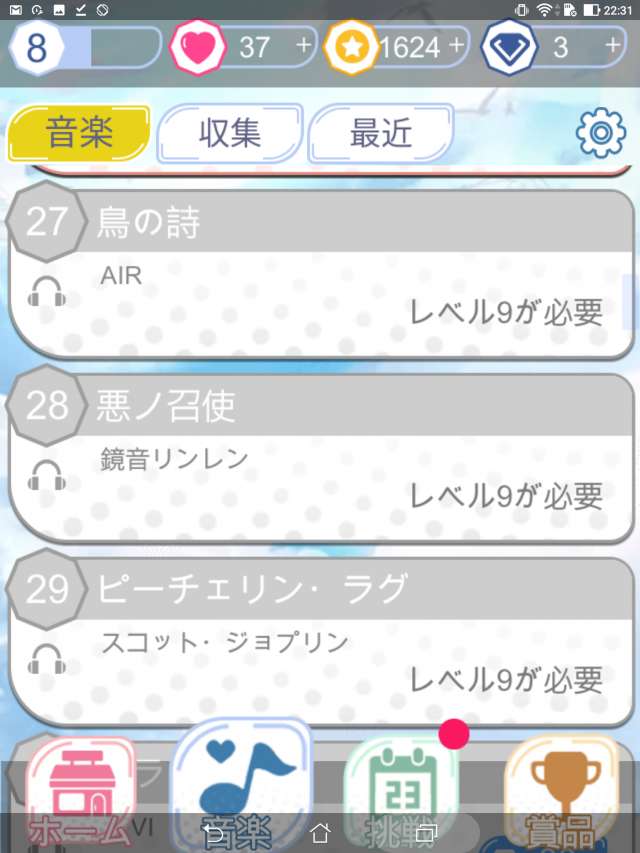Open the settings gear
Viewport: 640px width, 853px height.
[600, 134]
